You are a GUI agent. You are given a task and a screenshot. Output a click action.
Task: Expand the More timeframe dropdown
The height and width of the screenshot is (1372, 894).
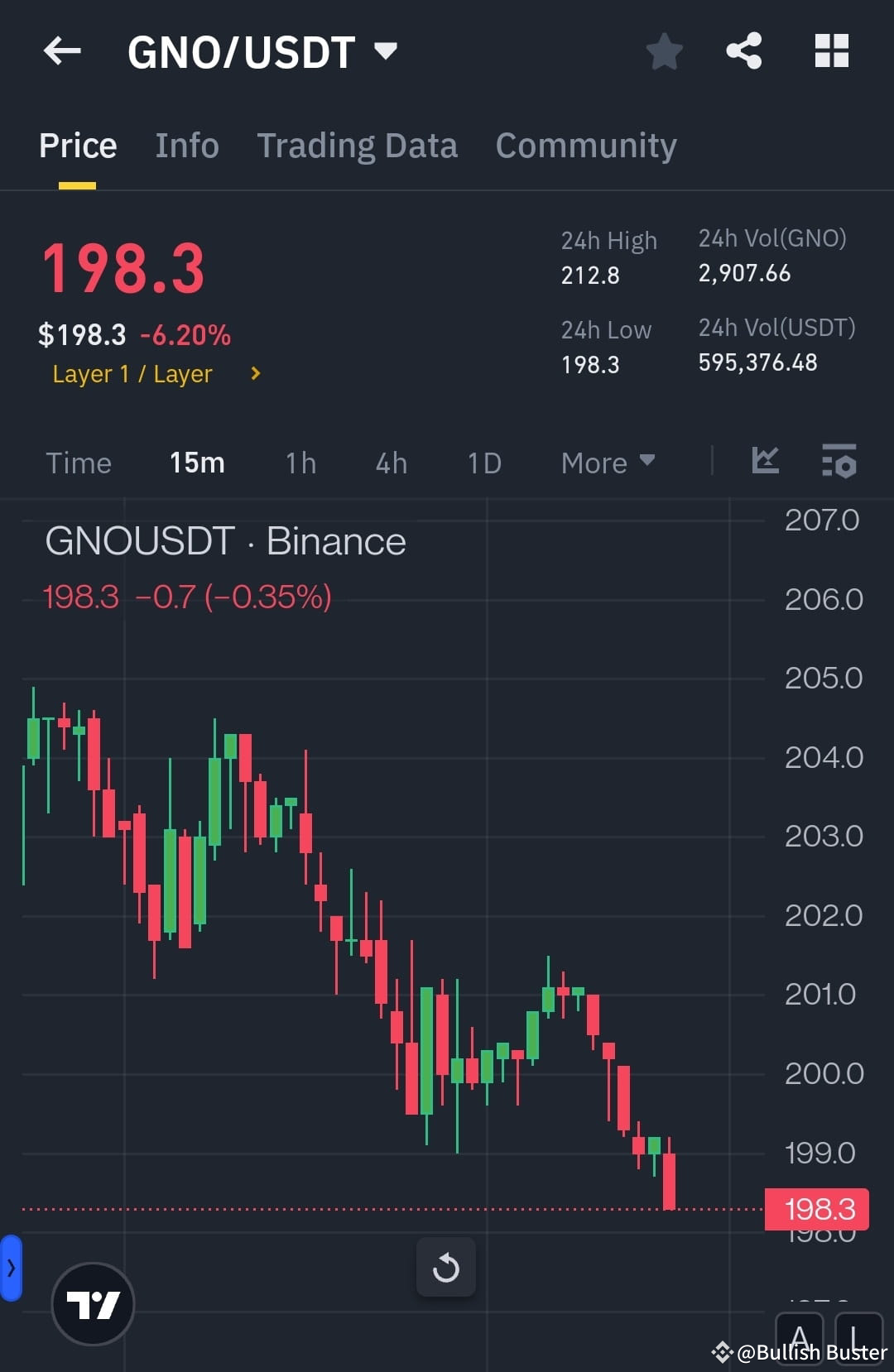tap(607, 463)
